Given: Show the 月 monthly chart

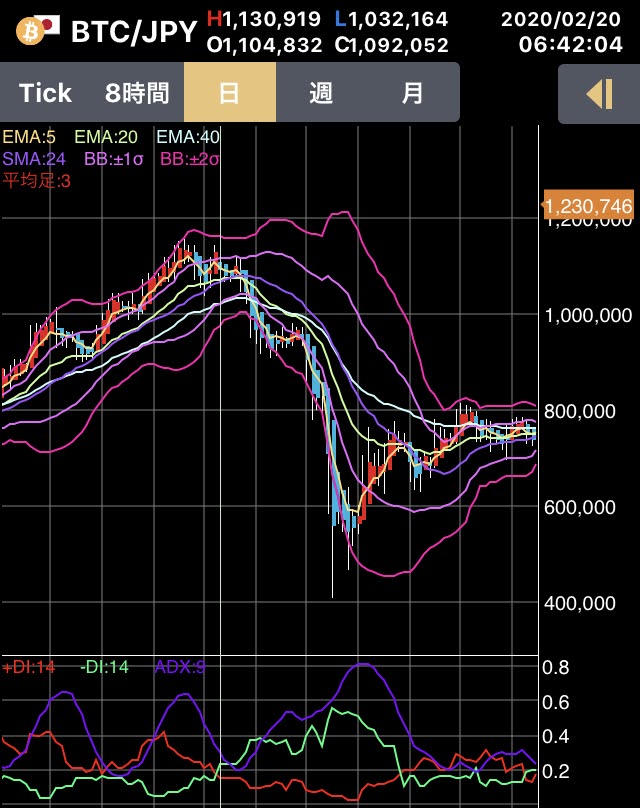Looking at the screenshot, I should coord(413,93).
